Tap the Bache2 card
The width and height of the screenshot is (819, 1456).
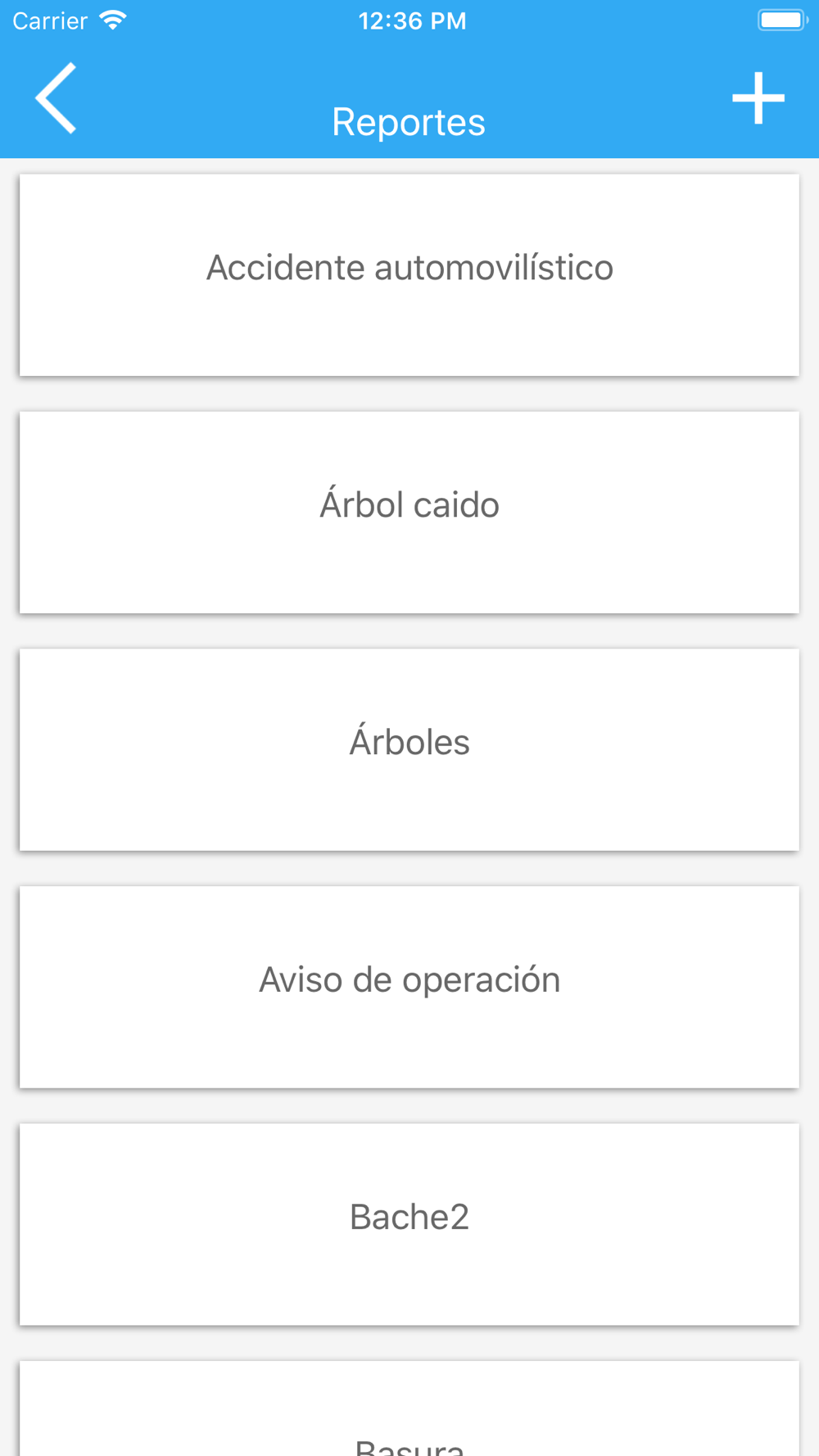tap(409, 1225)
